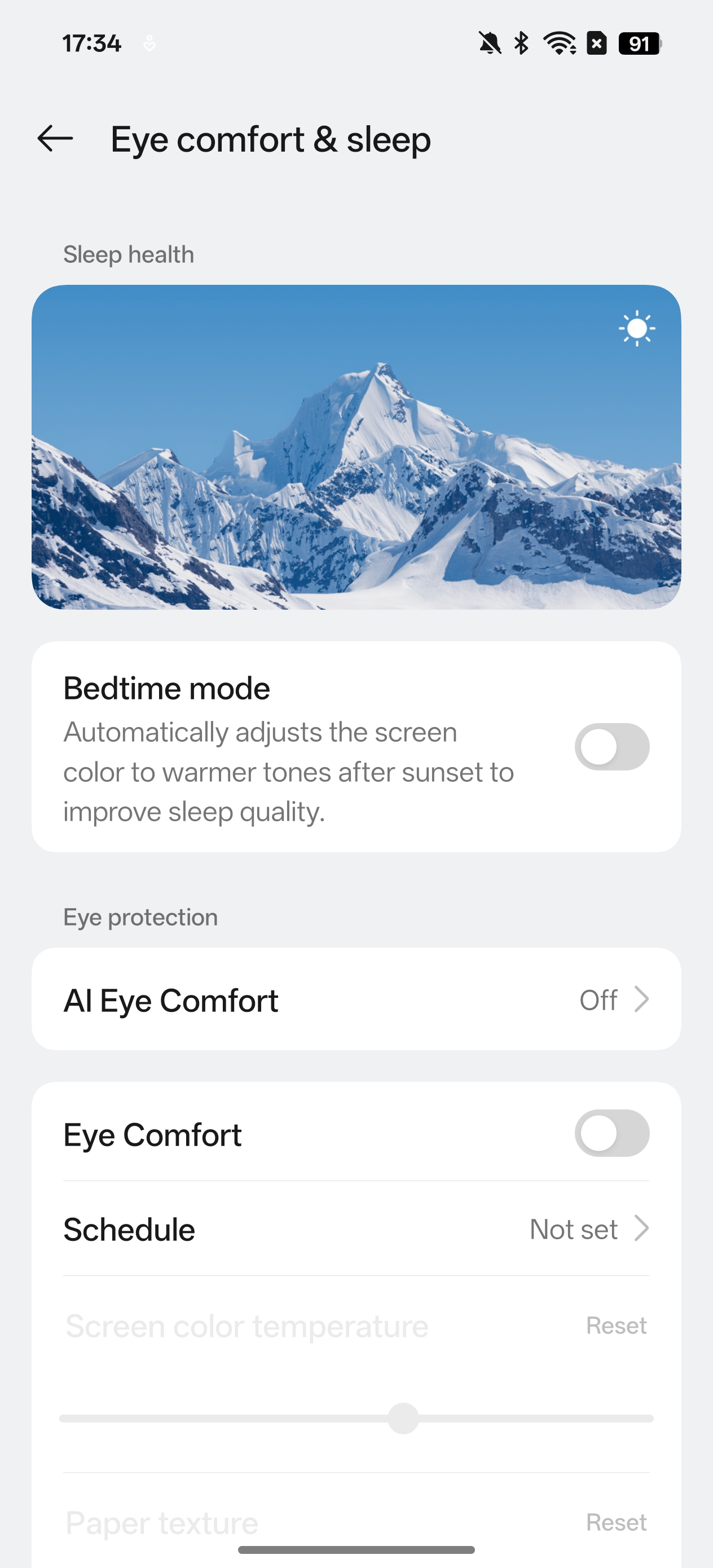Enable the Eye Comfort switch

coord(611,1133)
